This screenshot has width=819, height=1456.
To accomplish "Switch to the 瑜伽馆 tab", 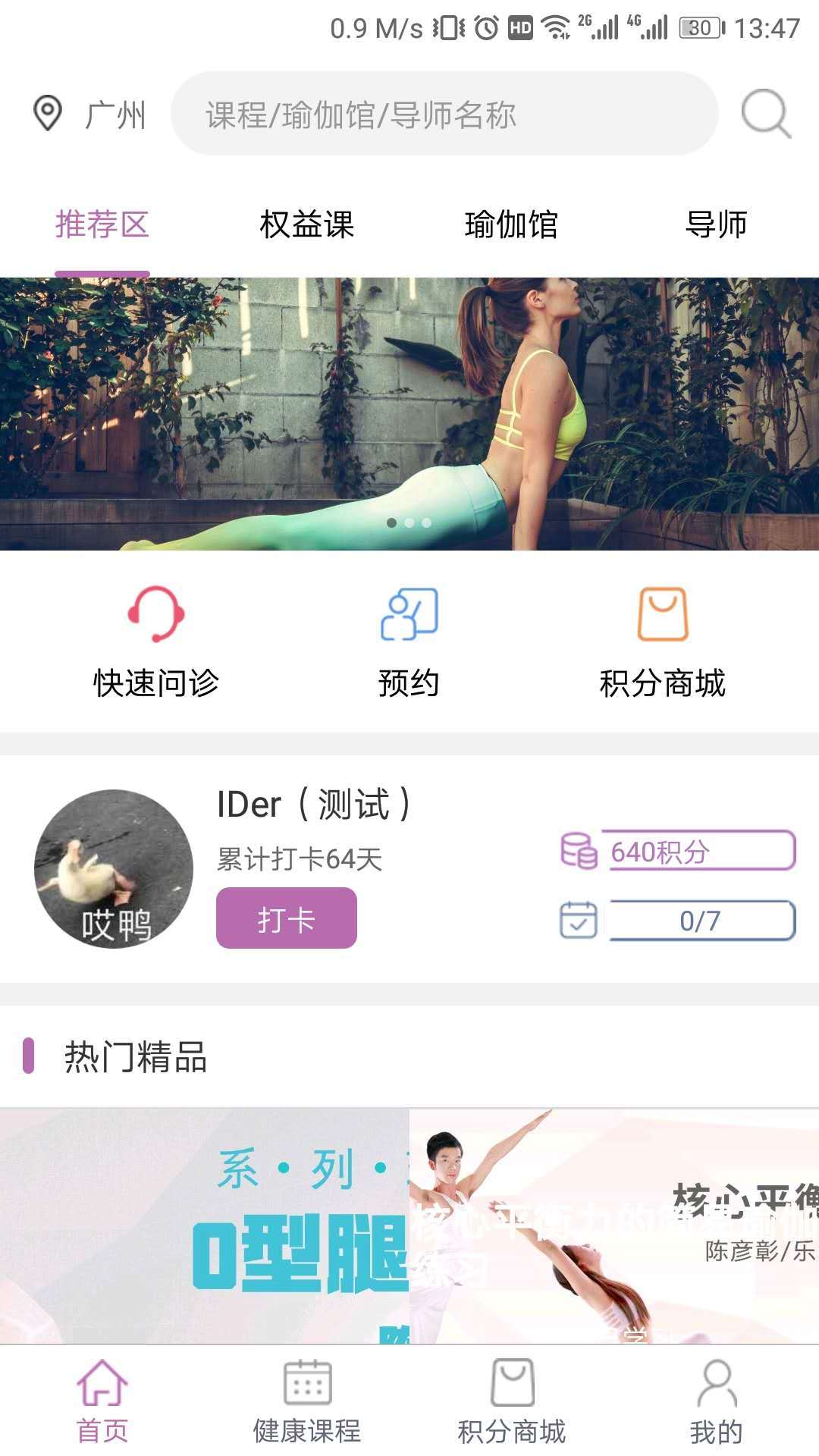I will (511, 224).
